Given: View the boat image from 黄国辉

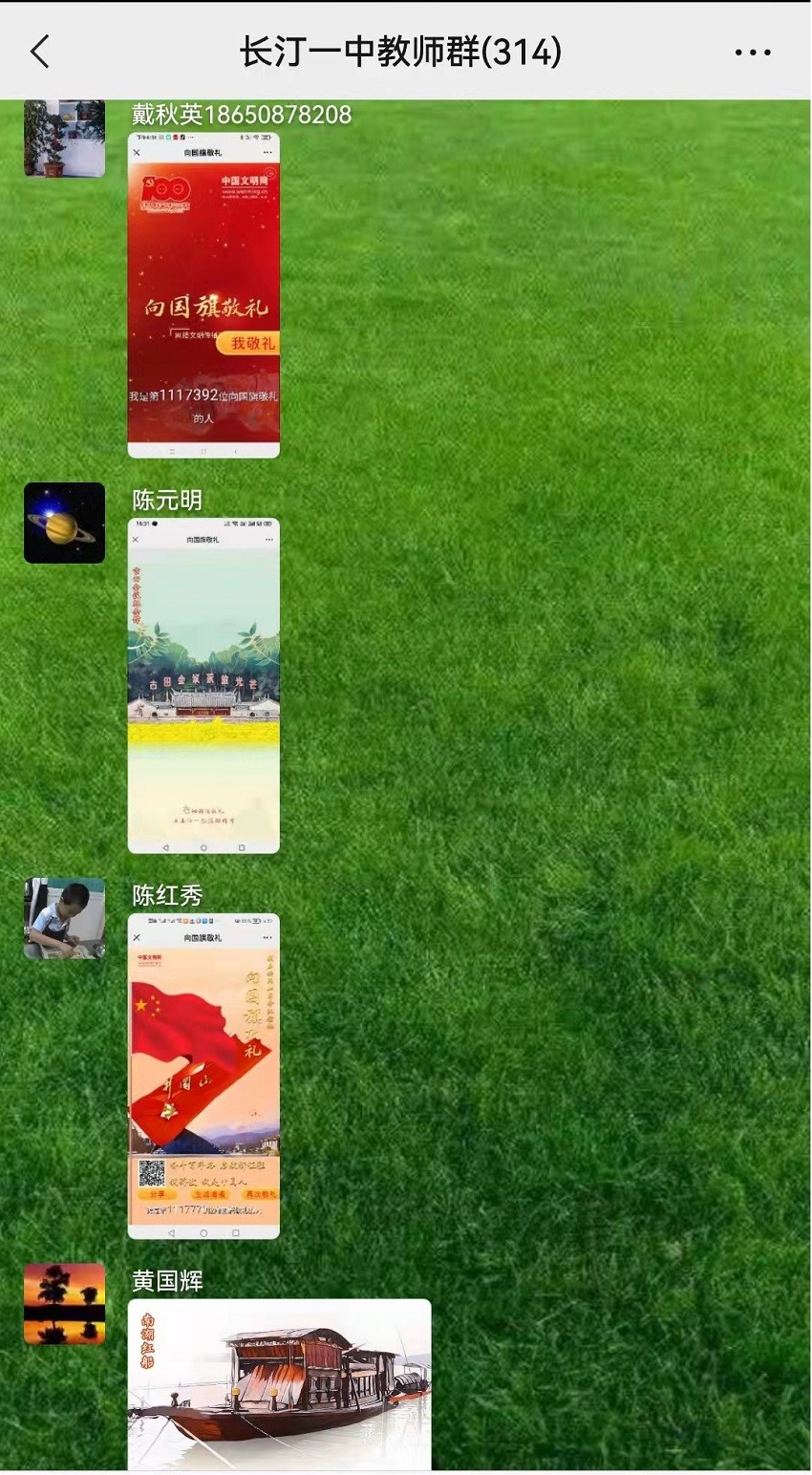Looking at the screenshot, I should click(x=279, y=1383).
